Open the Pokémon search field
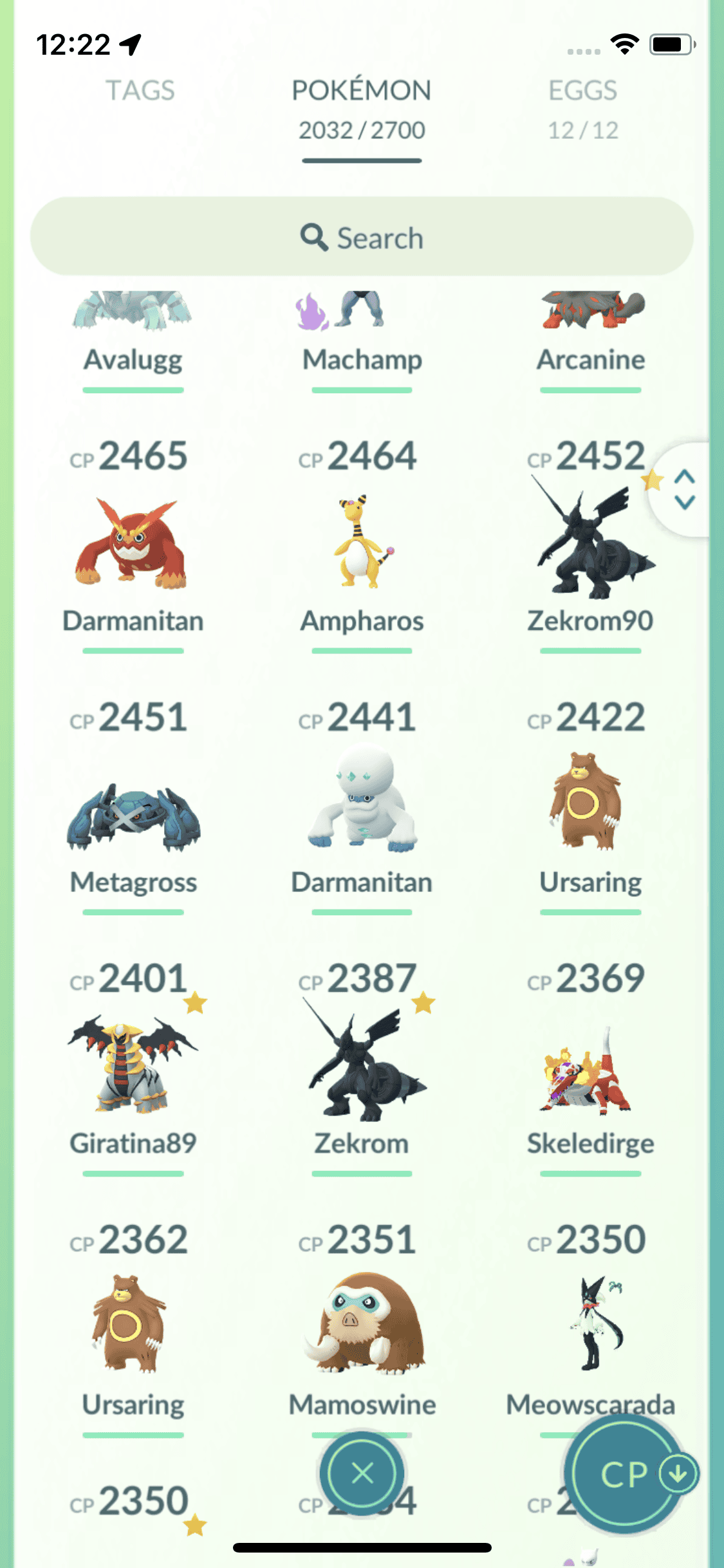Image resolution: width=724 pixels, height=1568 pixels. click(362, 238)
